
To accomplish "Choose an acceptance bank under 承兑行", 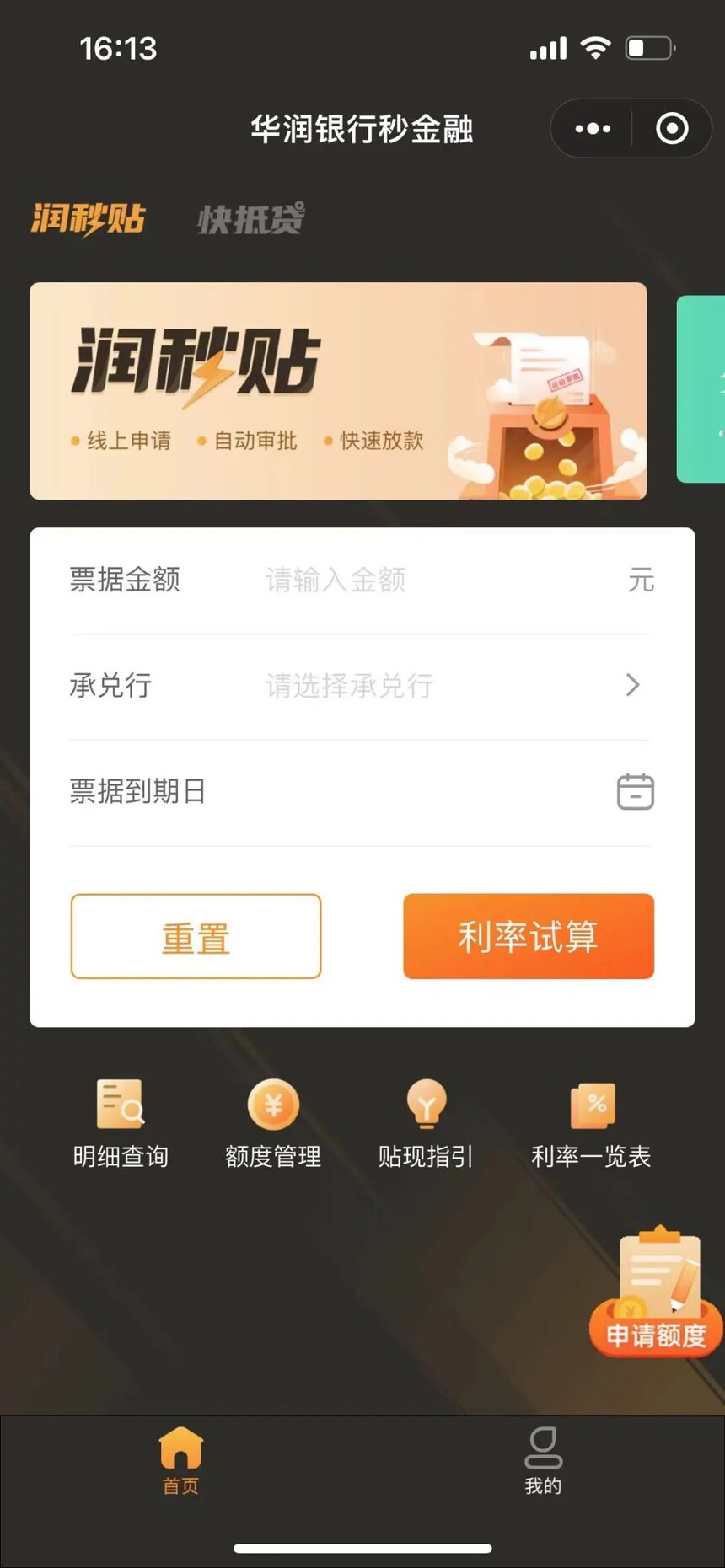I will coord(438,685).
